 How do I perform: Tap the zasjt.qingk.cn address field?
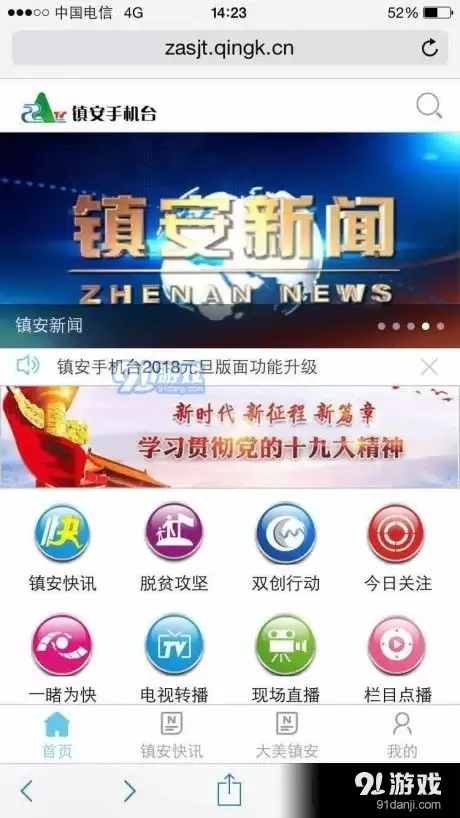[229, 48]
